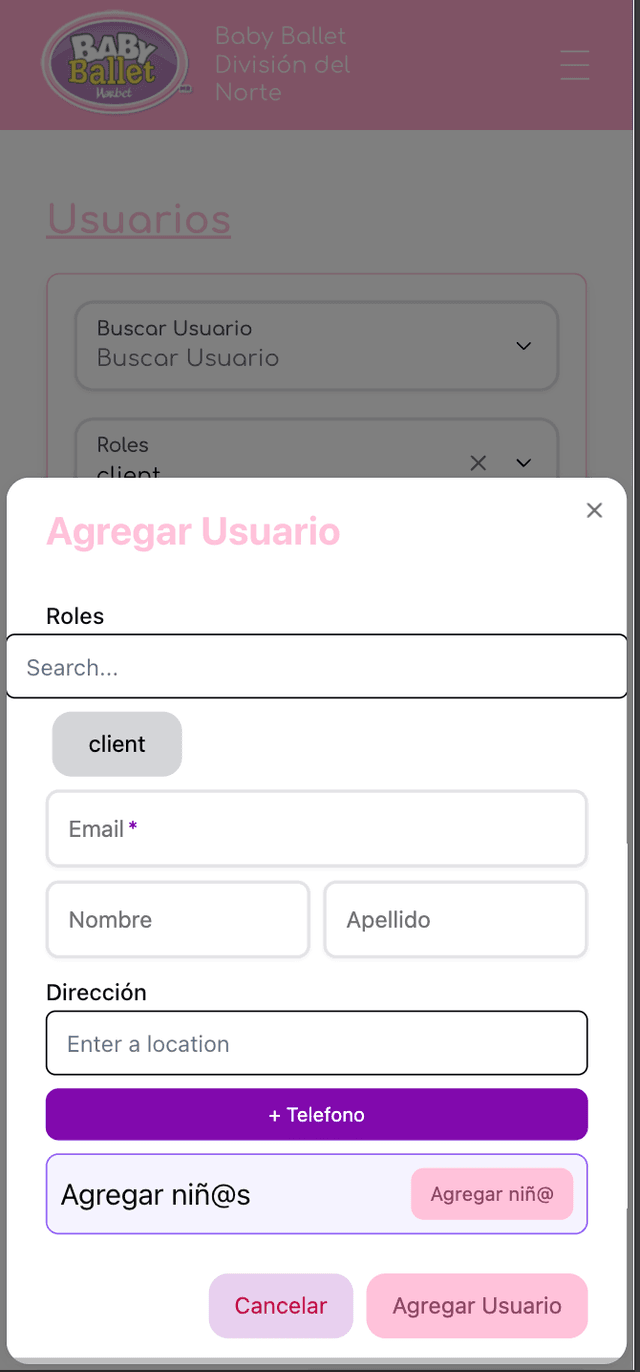Open the hamburger menu

click(575, 65)
